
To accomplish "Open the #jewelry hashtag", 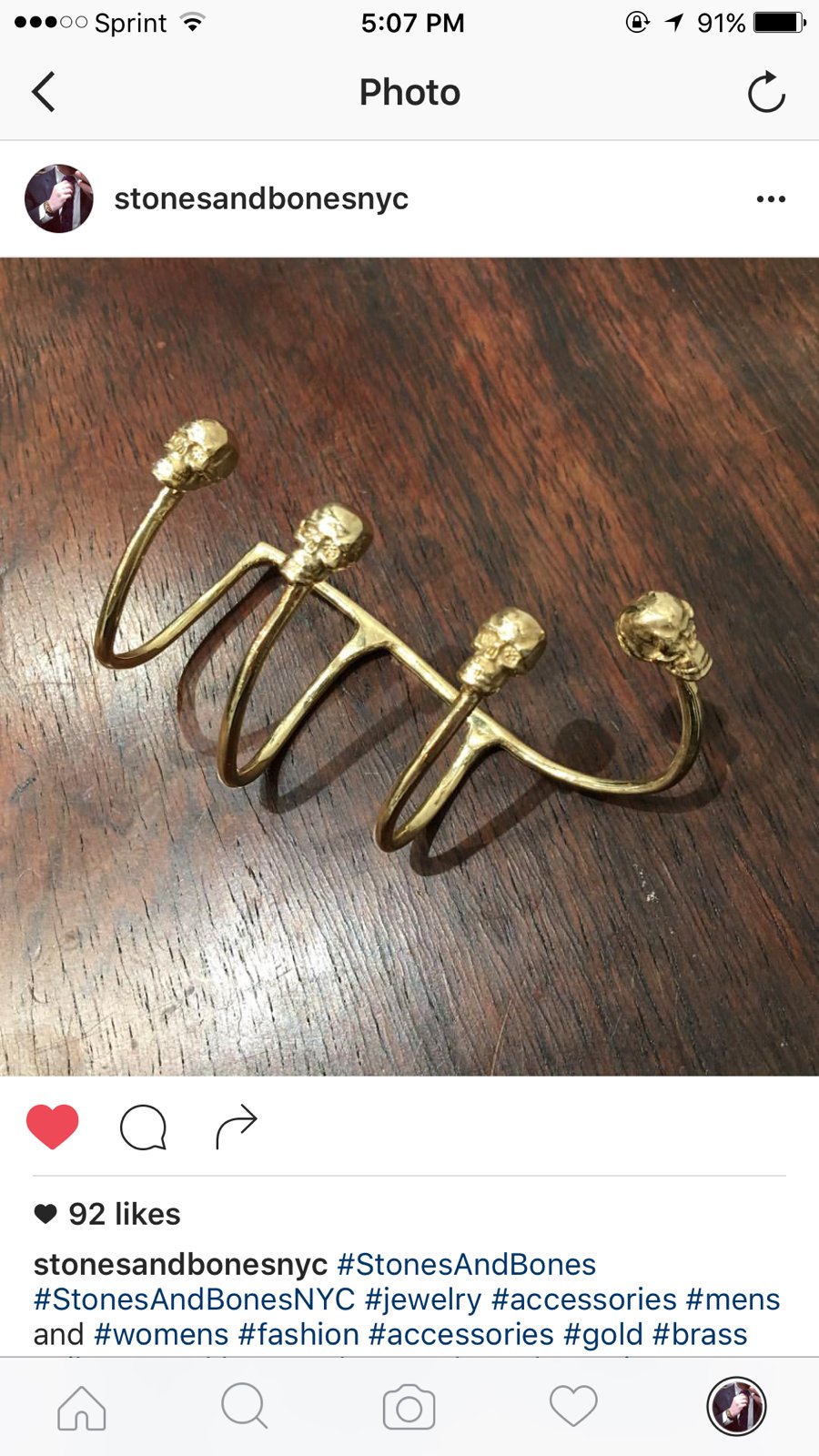I will [x=423, y=1299].
